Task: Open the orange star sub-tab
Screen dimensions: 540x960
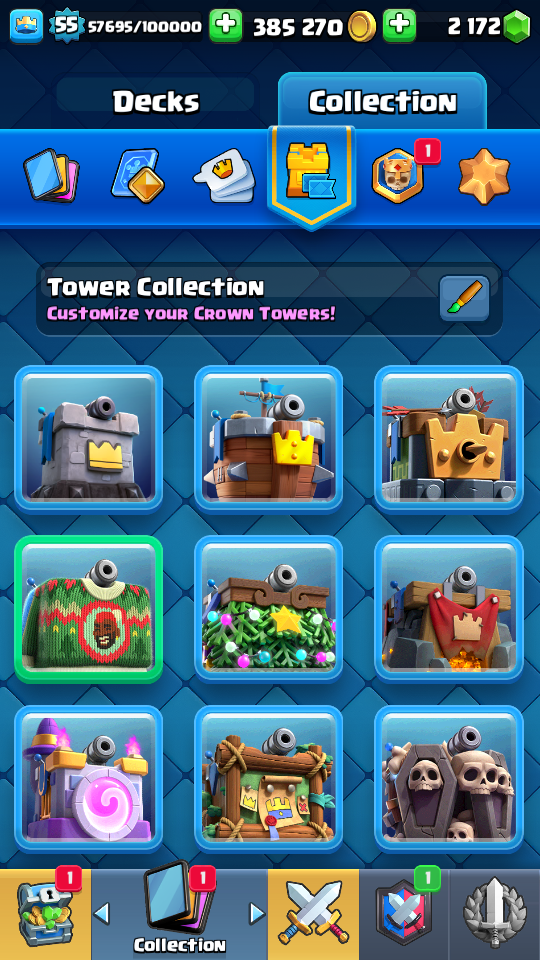Action: [x=484, y=176]
